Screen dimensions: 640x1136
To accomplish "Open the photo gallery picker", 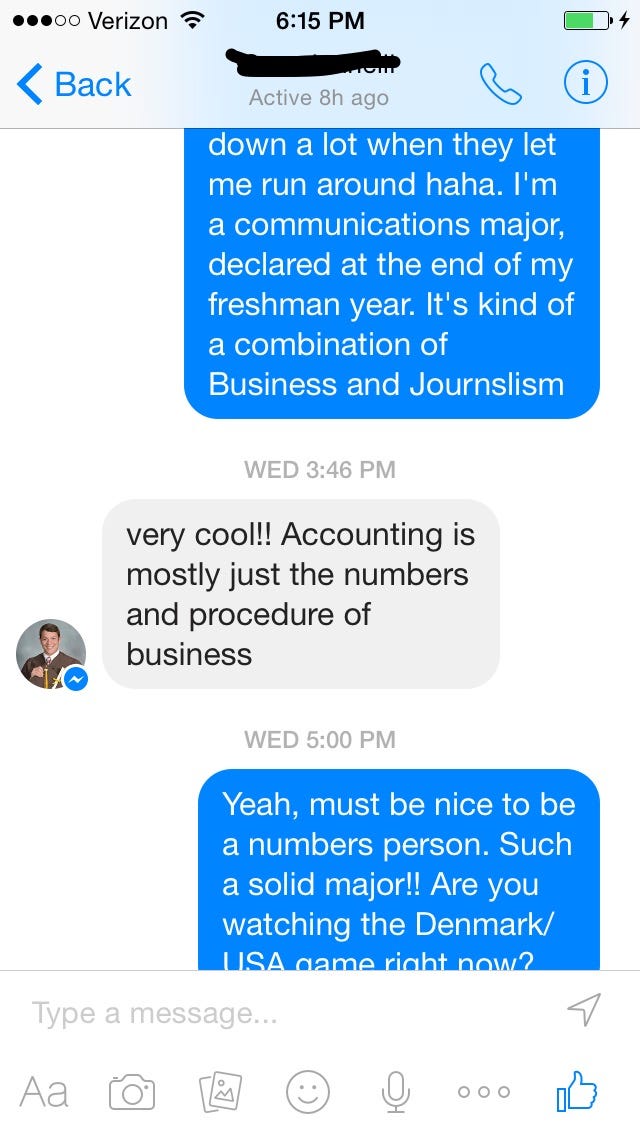I will (220, 1091).
